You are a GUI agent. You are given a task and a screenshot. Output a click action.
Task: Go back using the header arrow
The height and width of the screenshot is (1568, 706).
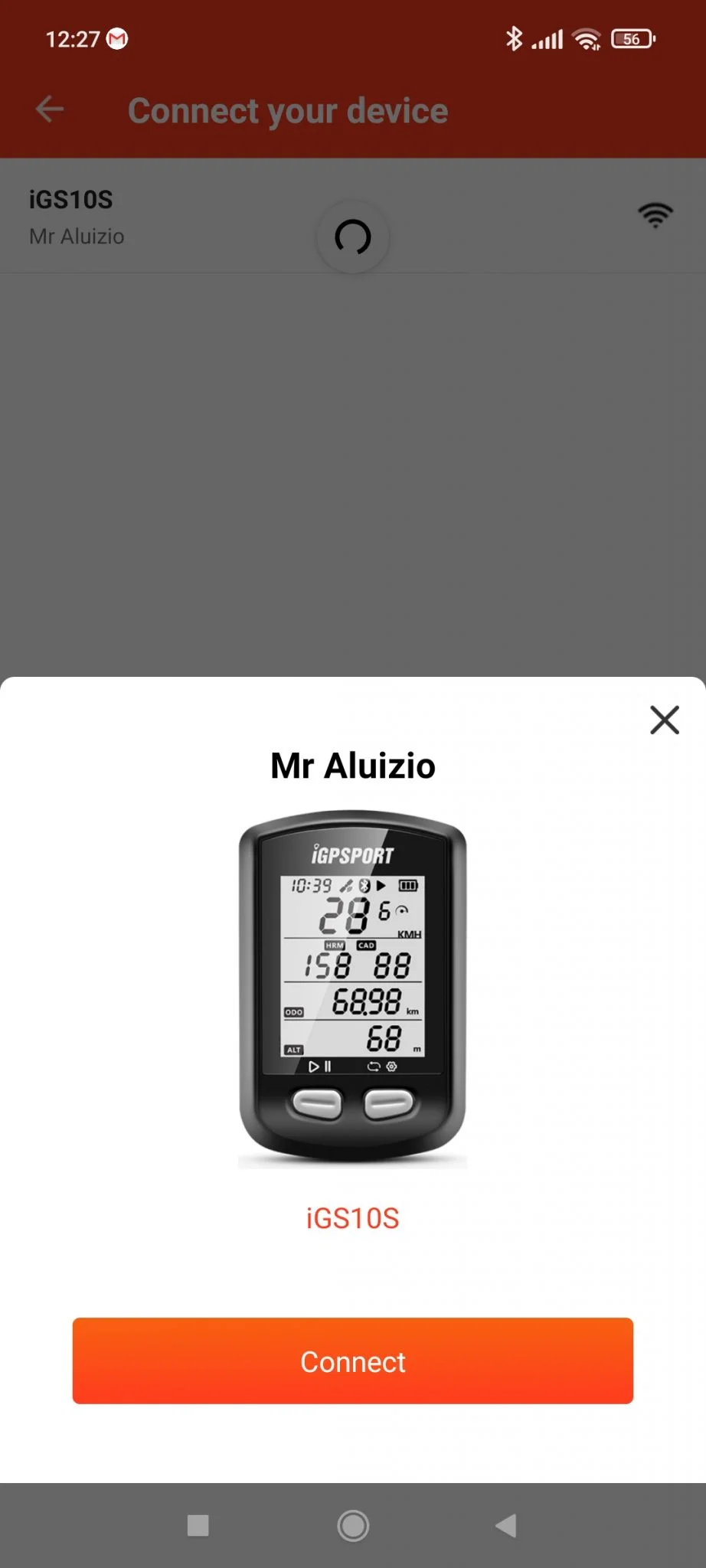tap(50, 110)
